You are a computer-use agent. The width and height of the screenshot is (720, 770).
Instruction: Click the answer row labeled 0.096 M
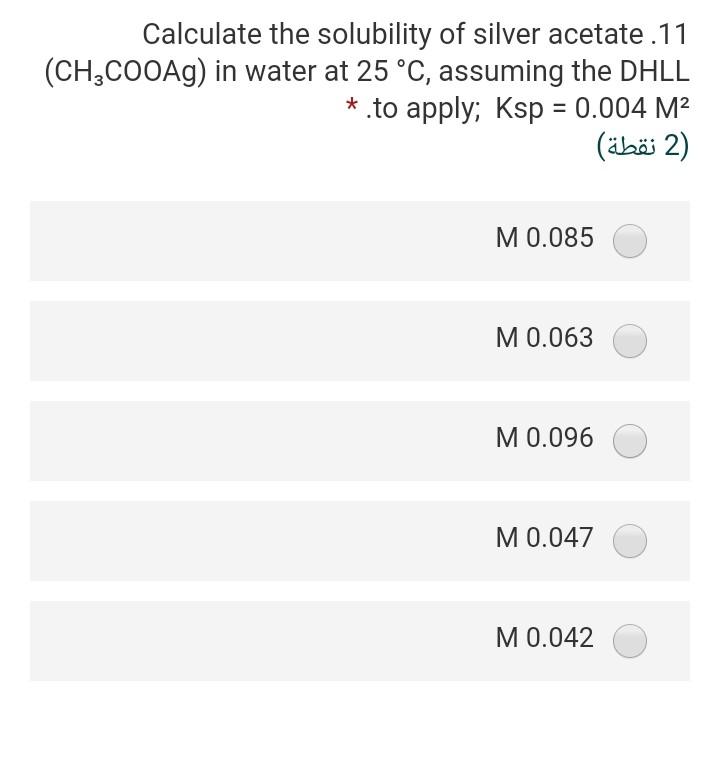click(360, 440)
